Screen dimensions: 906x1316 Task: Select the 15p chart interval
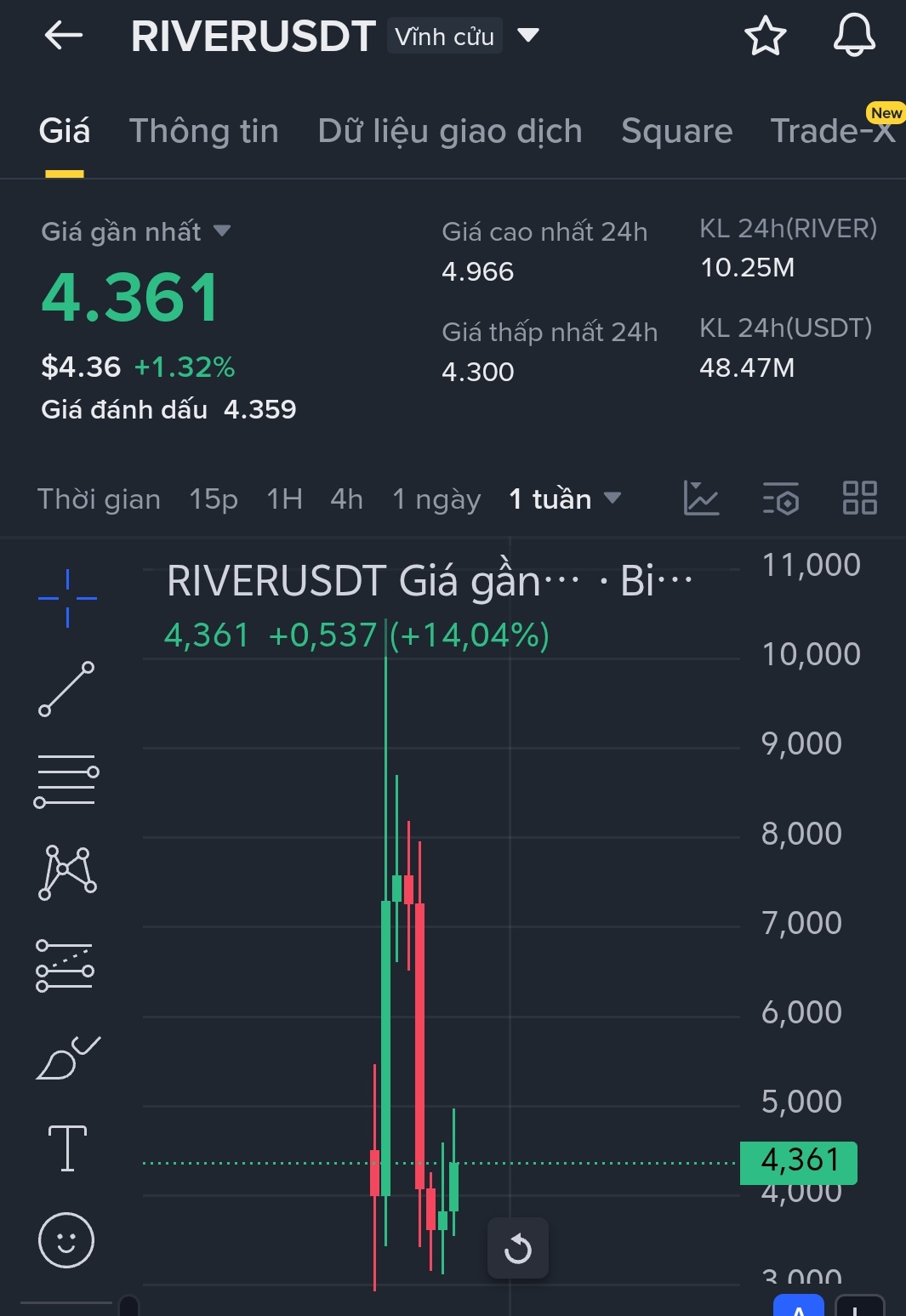213,498
